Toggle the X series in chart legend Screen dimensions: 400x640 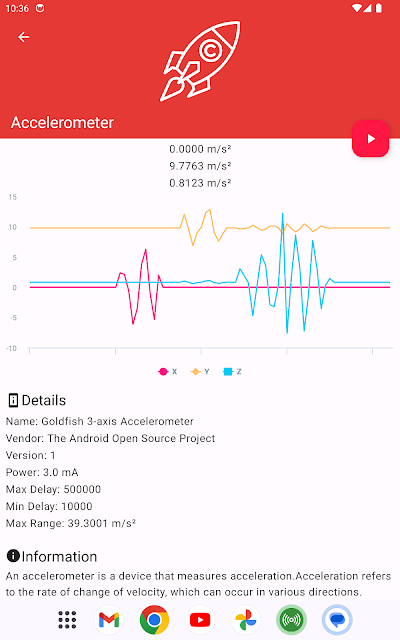coord(168,371)
